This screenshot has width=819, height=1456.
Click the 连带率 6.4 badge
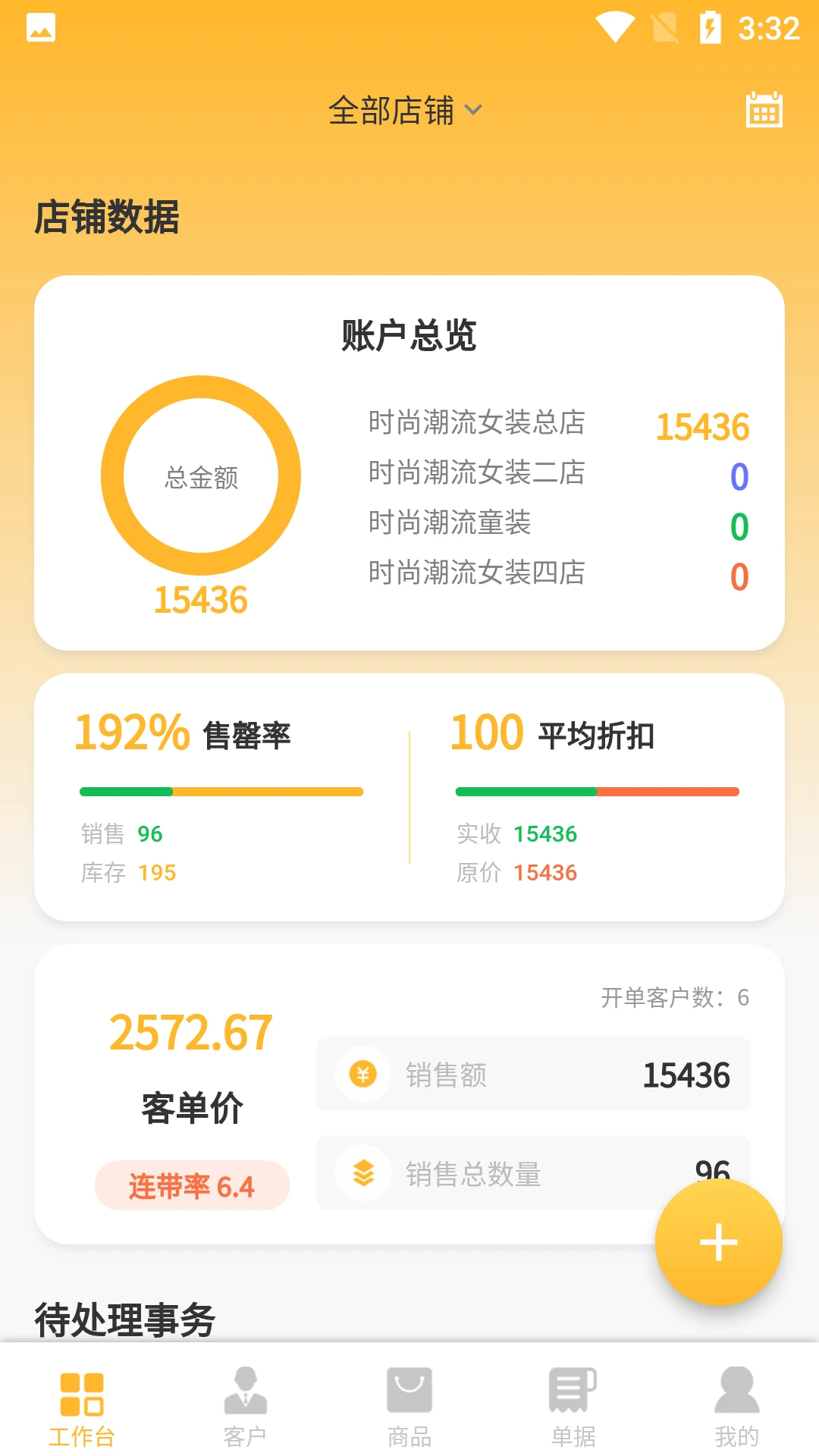(192, 1185)
